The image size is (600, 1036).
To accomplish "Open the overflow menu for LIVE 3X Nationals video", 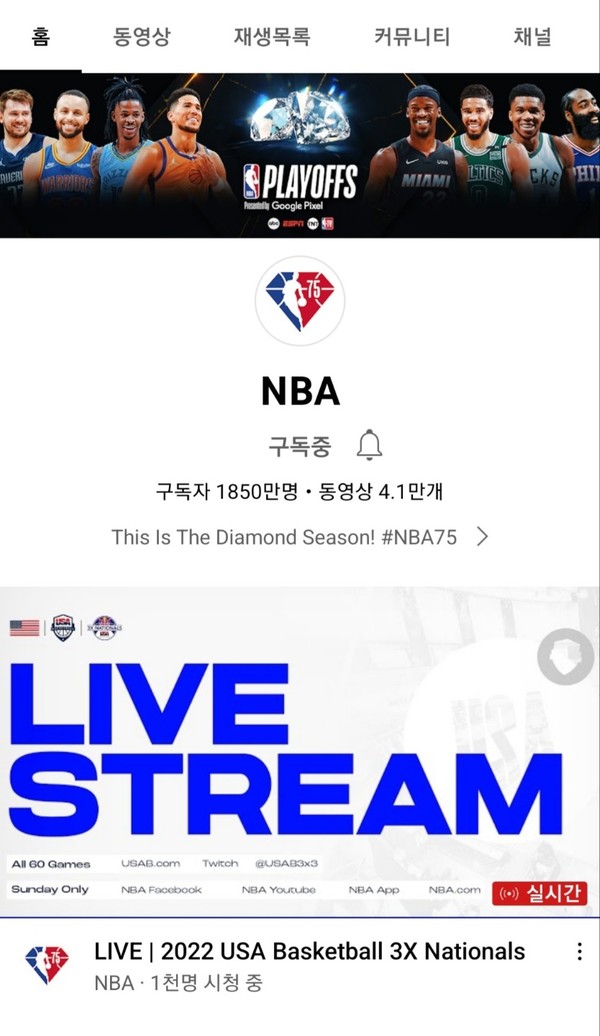I will (x=578, y=952).
